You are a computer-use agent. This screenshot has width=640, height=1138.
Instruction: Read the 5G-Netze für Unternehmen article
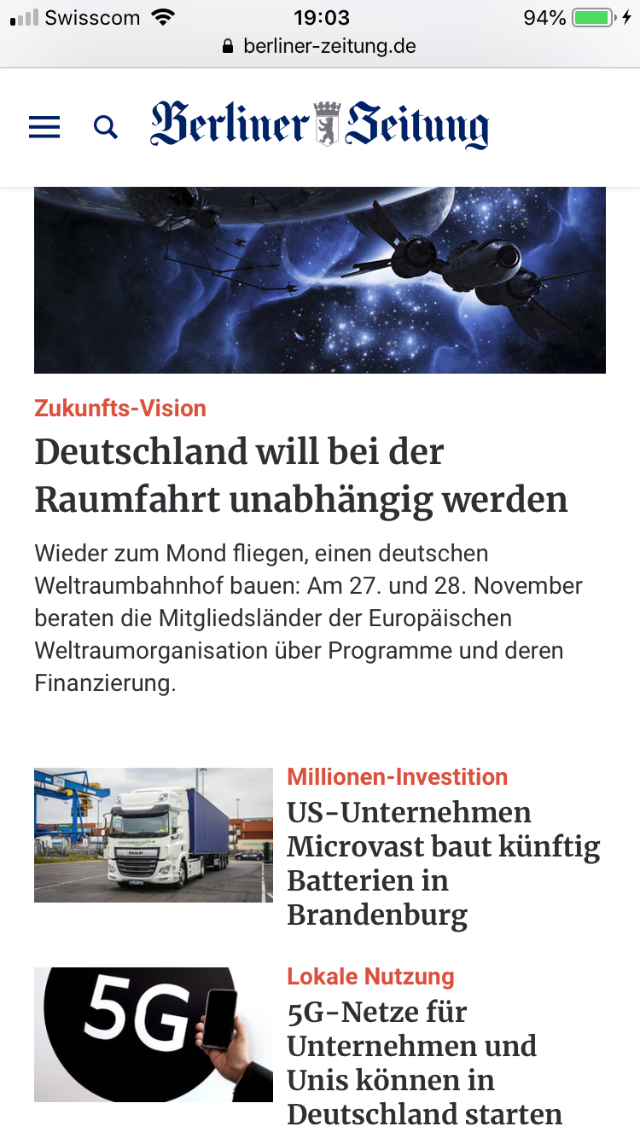click(x=425, y=1063)
